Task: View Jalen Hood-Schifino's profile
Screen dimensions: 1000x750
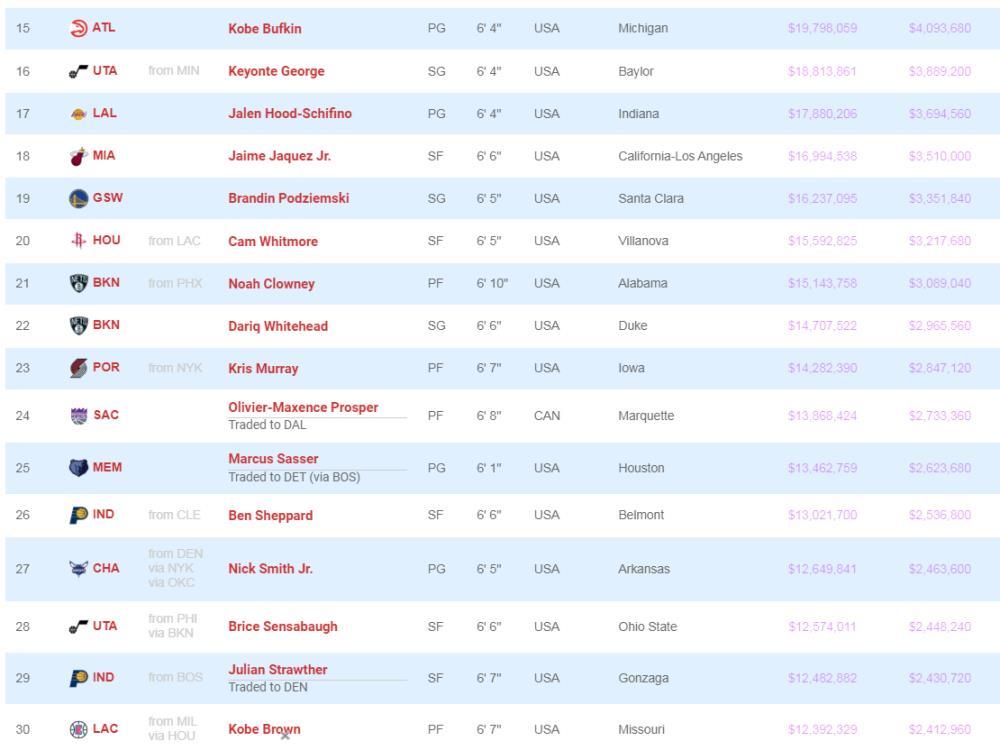Action: click(x=289, y=114)
